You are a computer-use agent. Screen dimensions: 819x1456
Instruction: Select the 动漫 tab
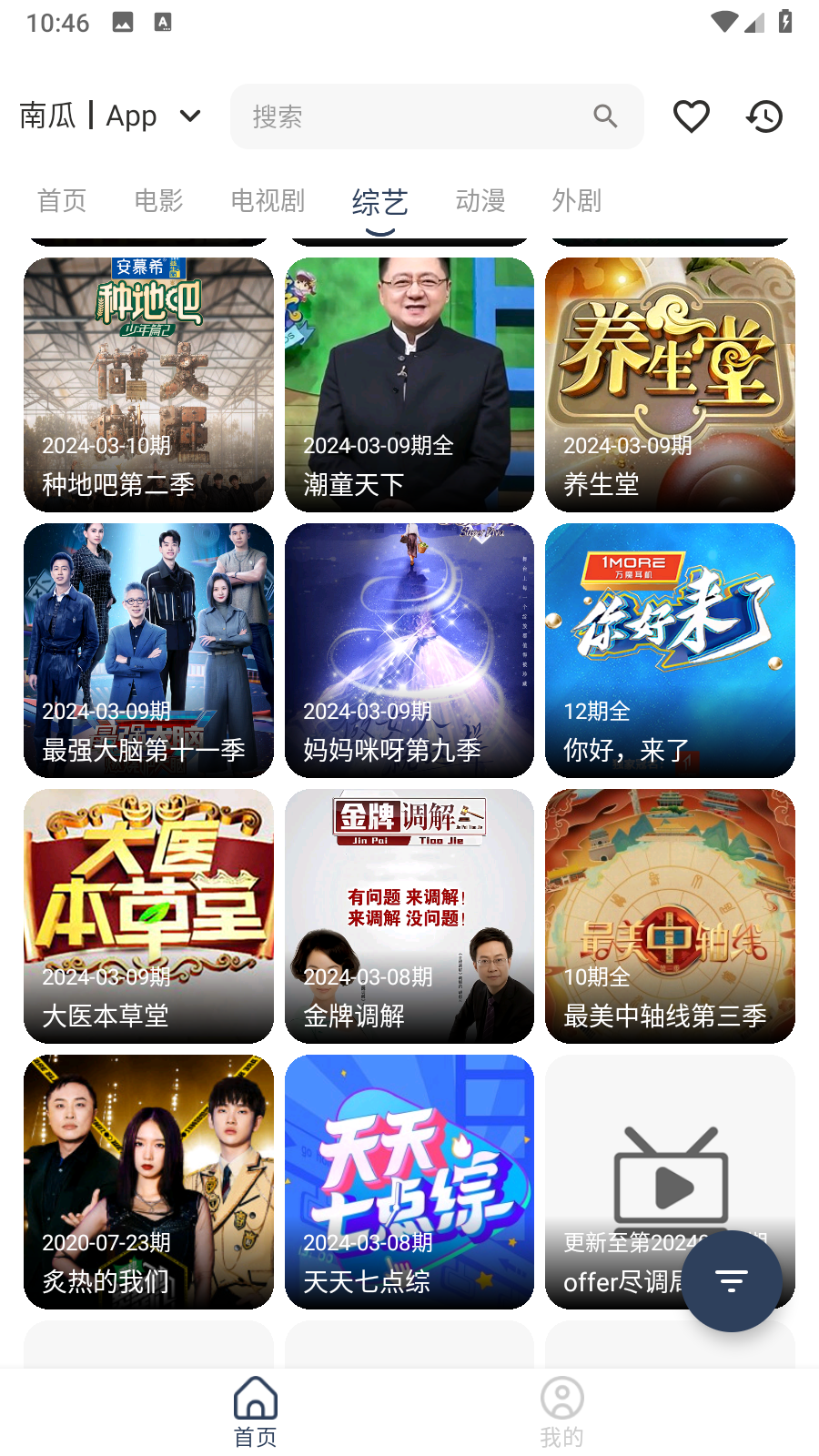point(480,200)
